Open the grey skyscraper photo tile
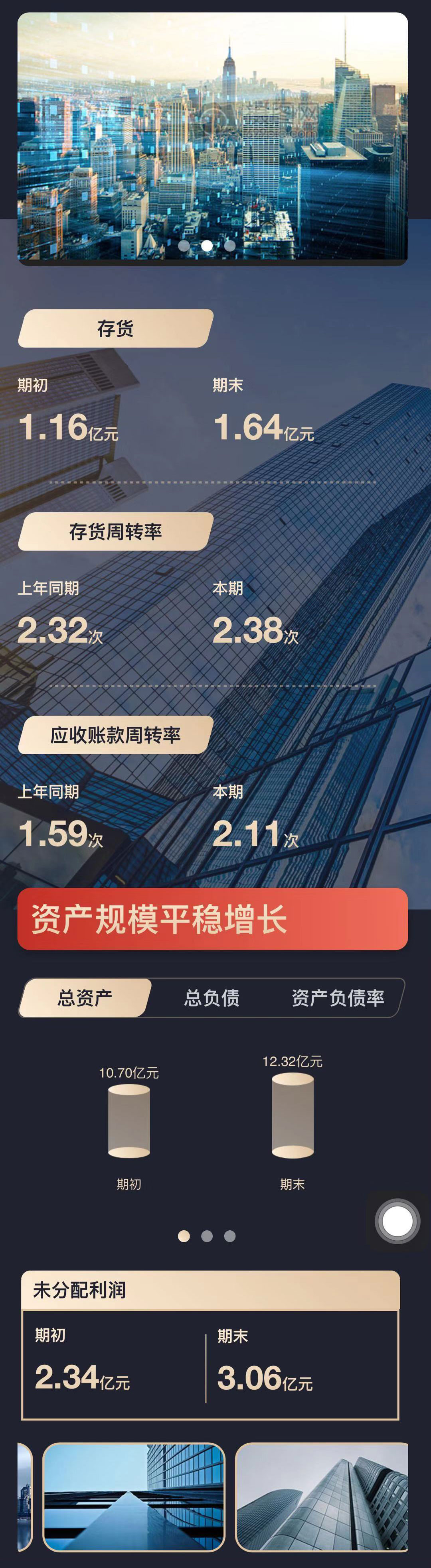 tap(322, 1497)
